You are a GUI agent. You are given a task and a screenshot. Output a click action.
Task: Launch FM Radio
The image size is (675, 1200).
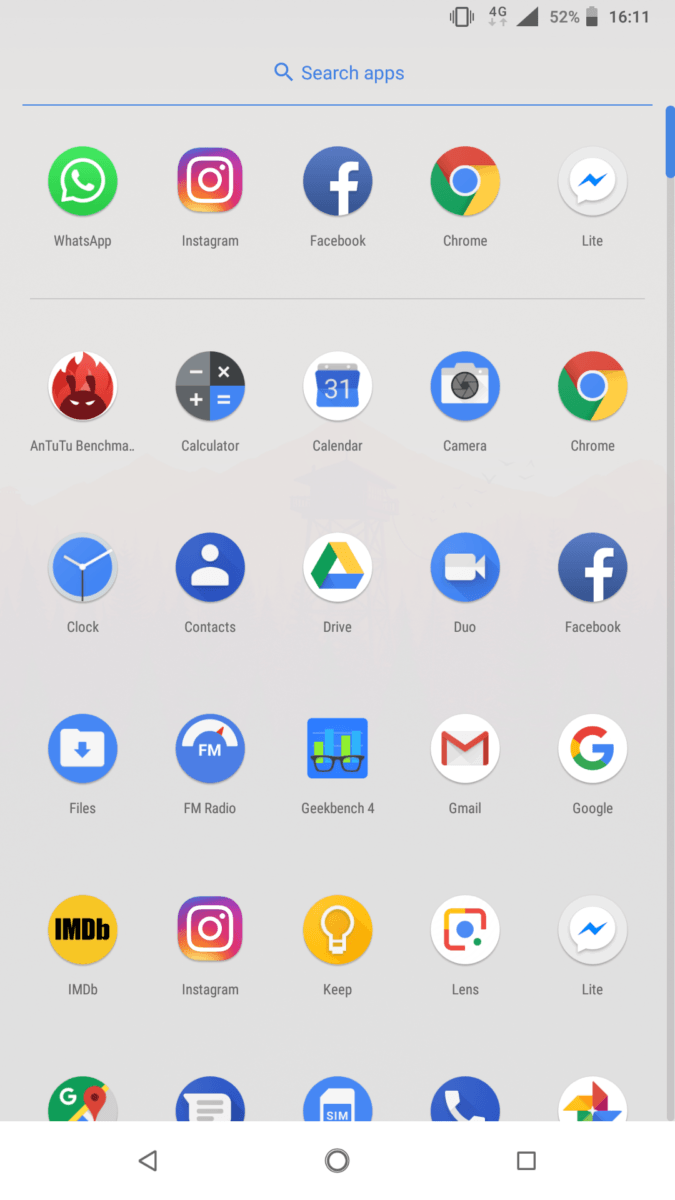point(210,749)
